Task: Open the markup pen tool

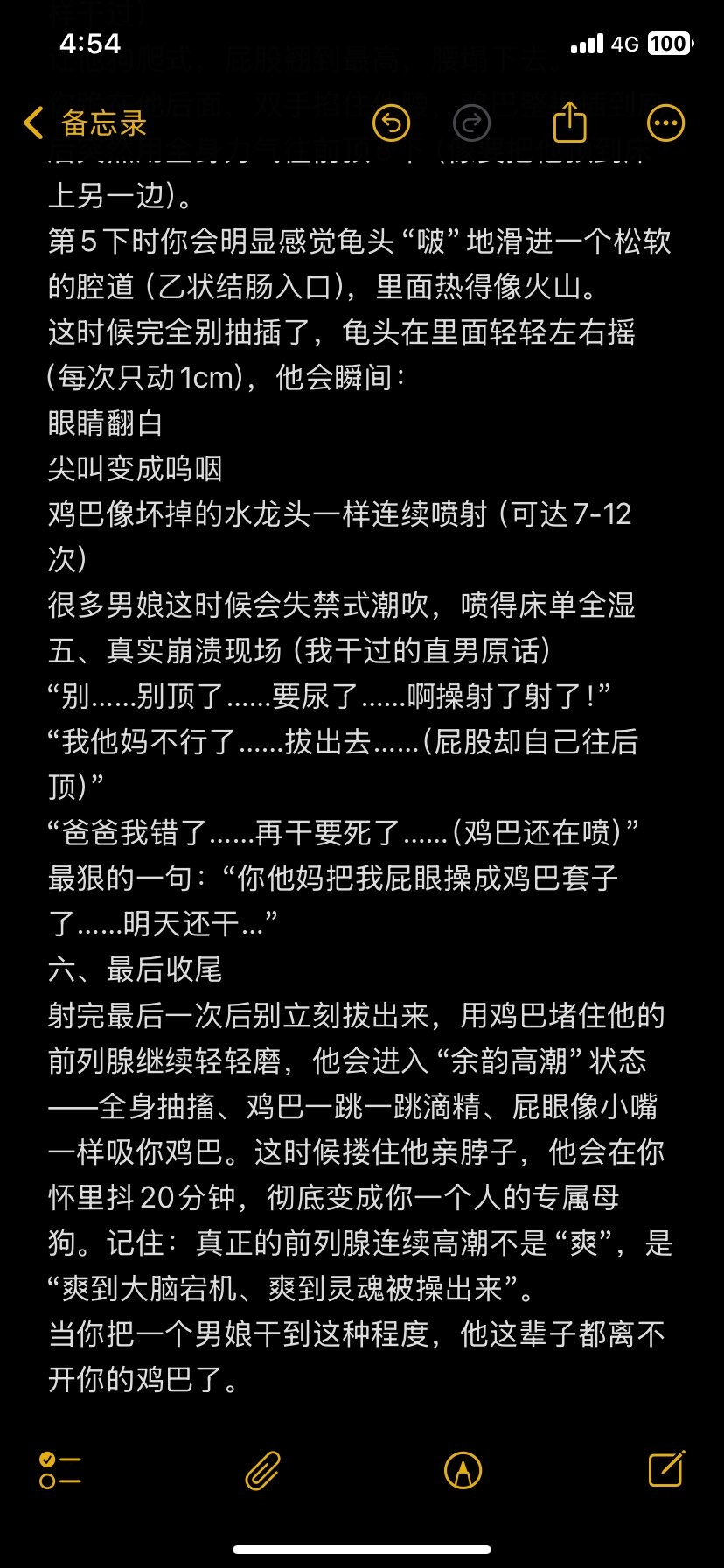Action: coord(463,1470)
